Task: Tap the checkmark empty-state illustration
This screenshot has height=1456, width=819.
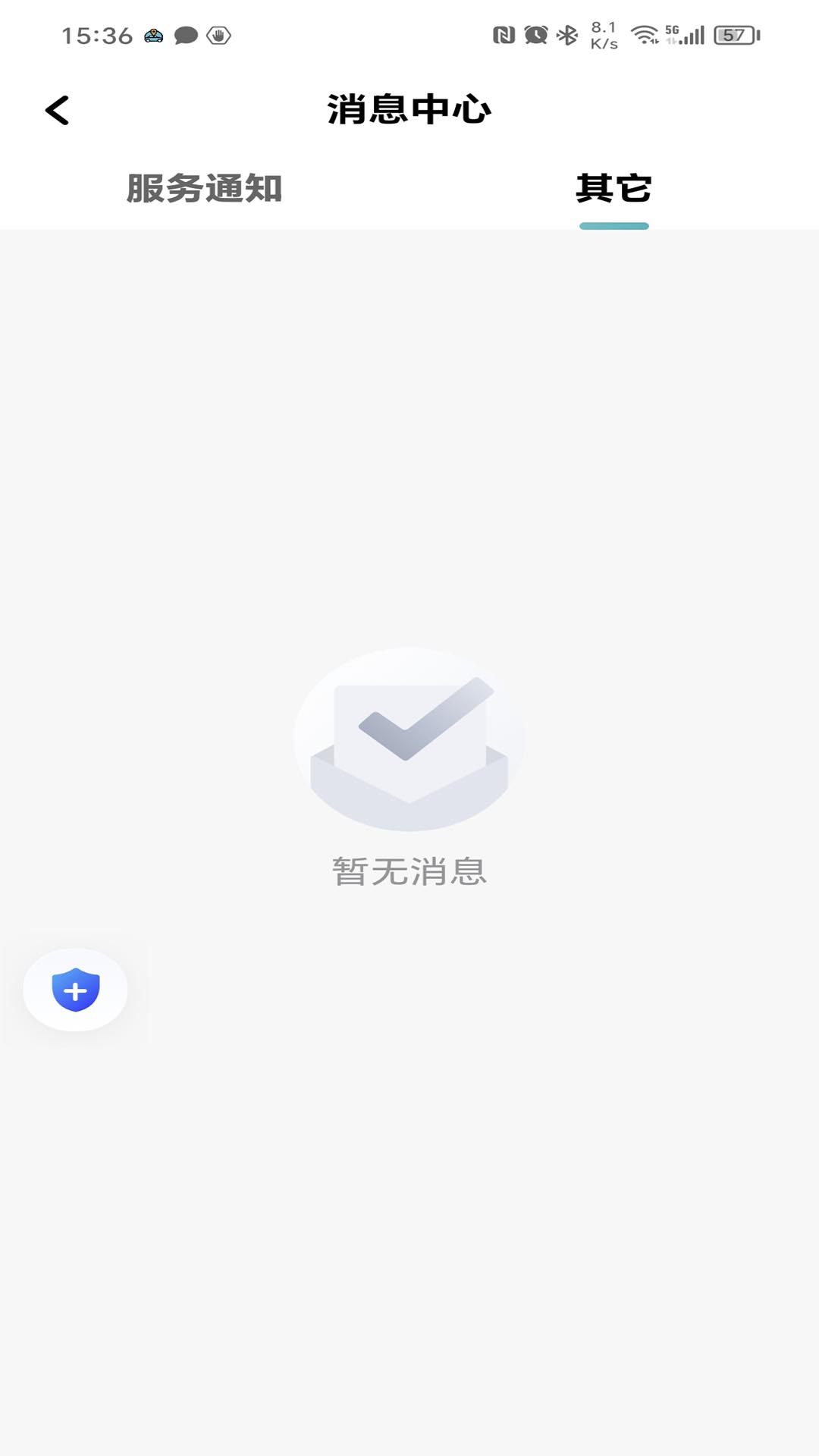Action: tap(409, 739)
